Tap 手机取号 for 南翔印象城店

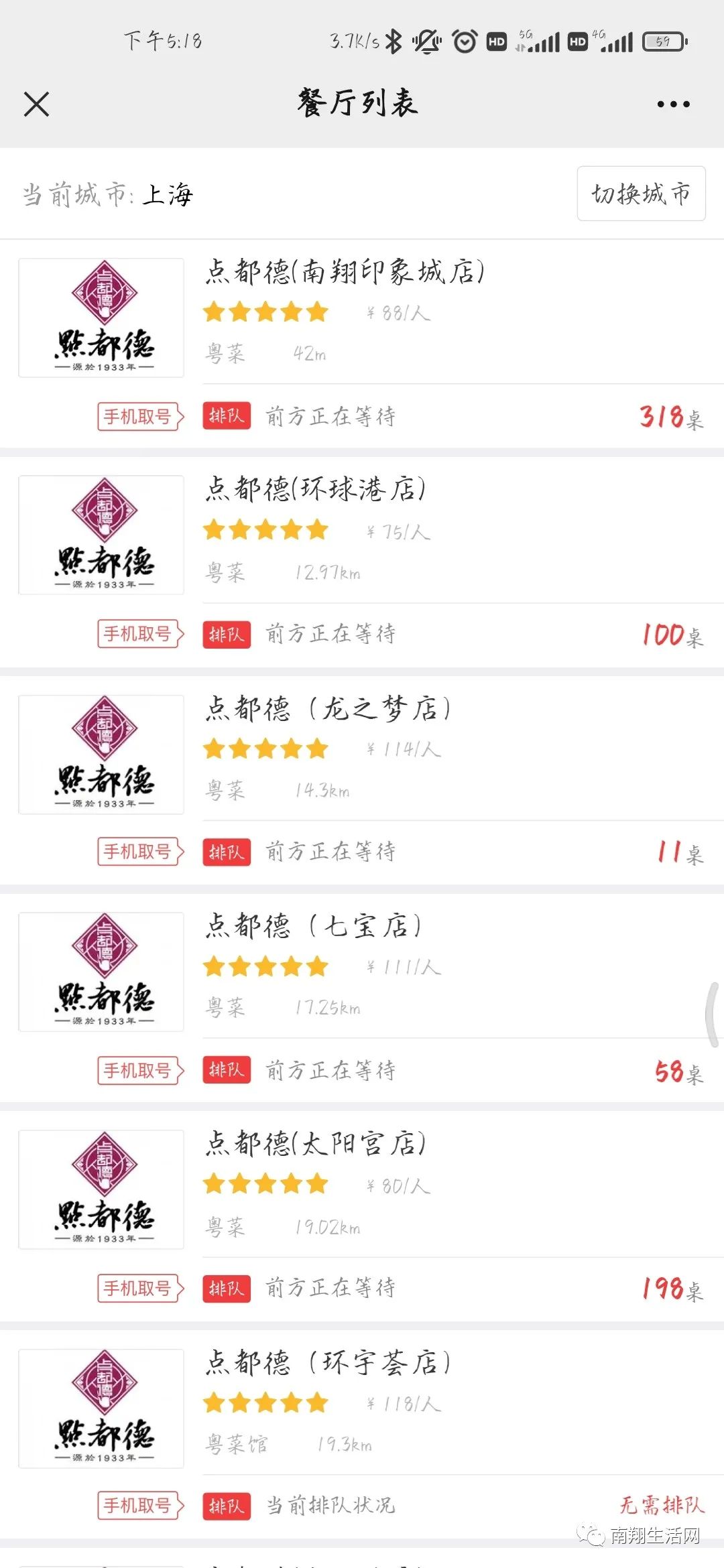[x=141, y=417]
